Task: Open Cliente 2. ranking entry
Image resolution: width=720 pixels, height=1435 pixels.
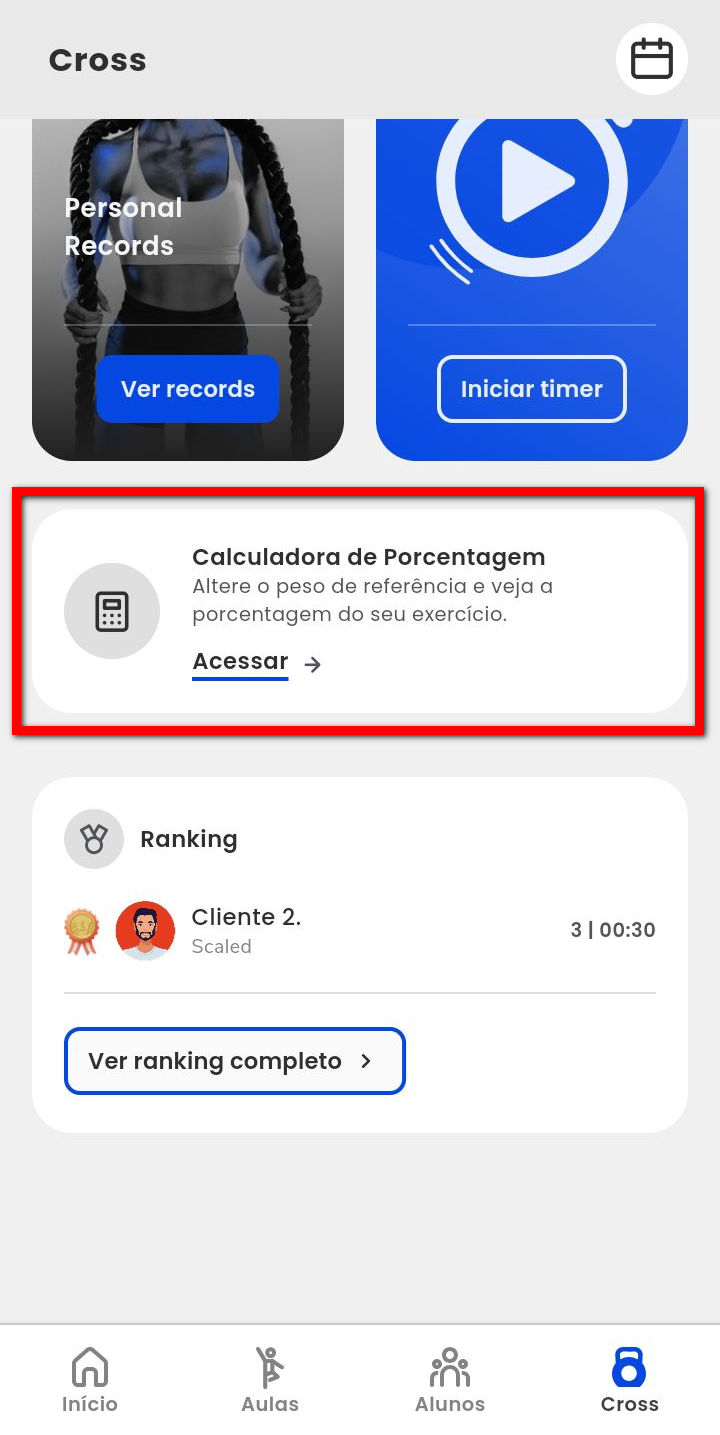Action: [x=245, y=930]
